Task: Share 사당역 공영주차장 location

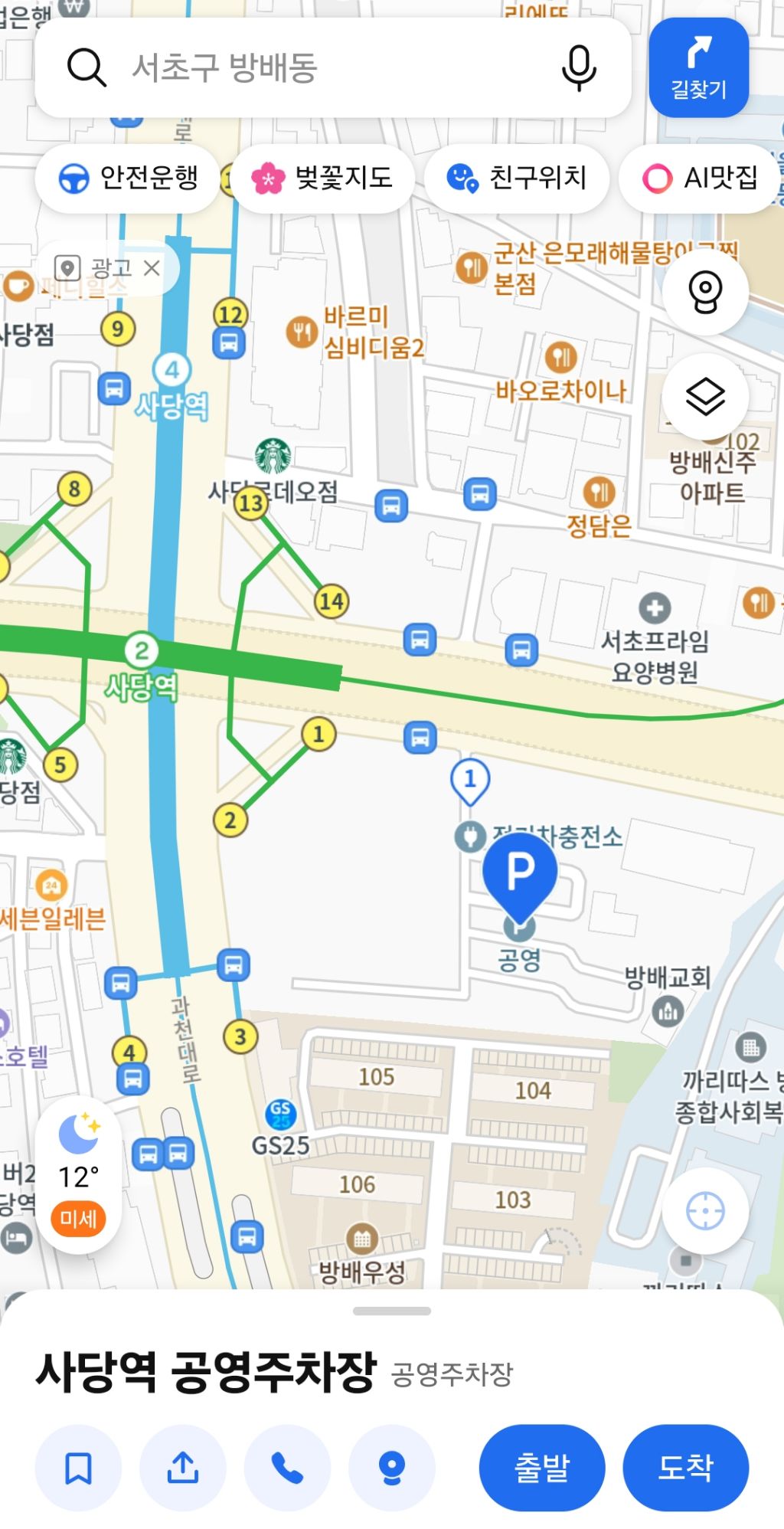Action: pyautogui.click(x=183, y=1468)
